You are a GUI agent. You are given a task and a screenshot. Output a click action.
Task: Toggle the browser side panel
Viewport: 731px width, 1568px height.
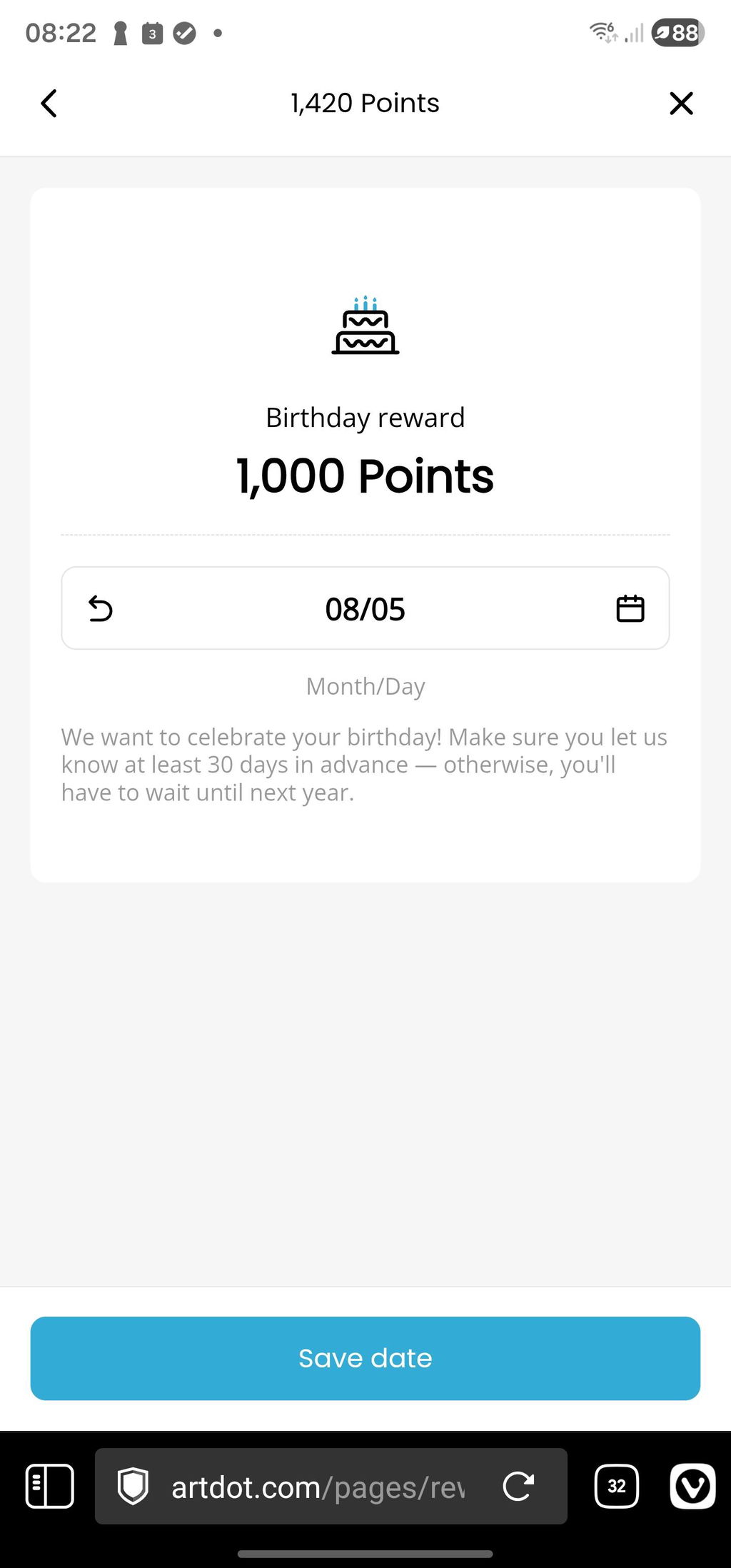click(50, 1487)
